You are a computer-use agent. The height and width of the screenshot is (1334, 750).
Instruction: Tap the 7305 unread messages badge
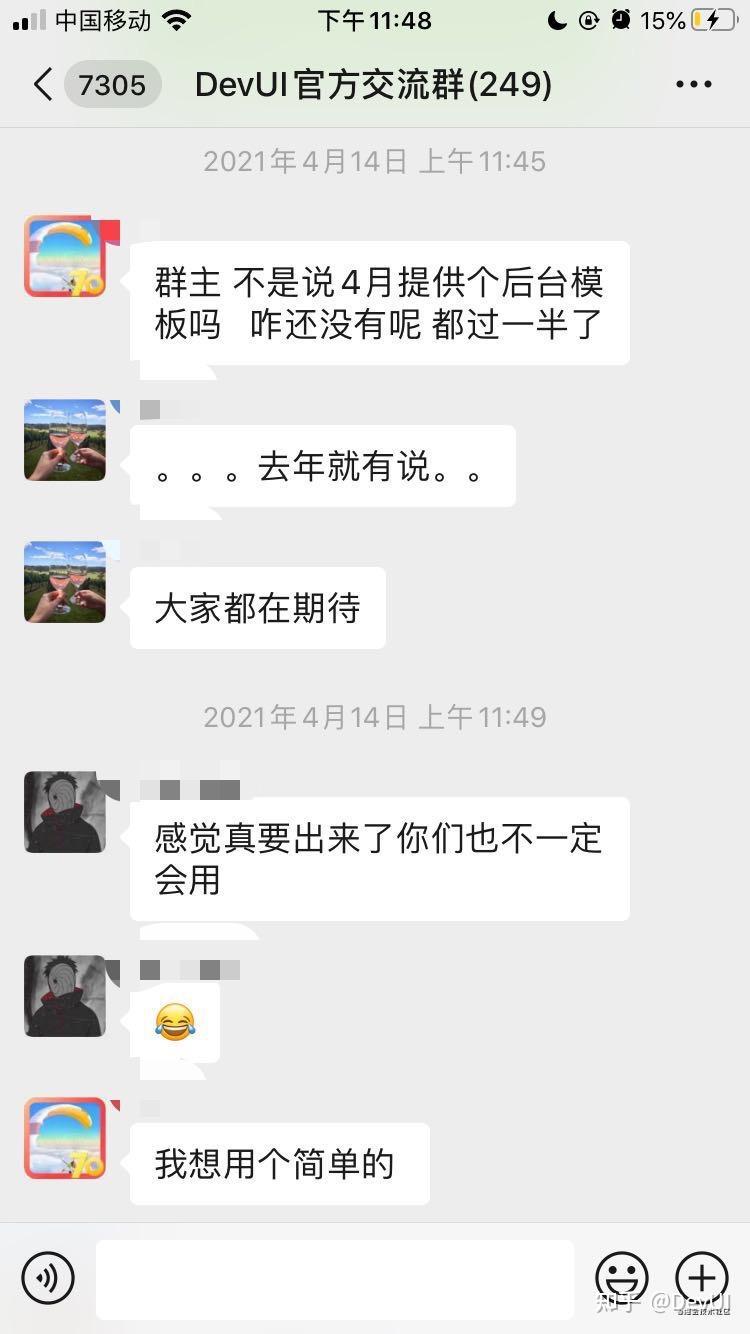113,84
